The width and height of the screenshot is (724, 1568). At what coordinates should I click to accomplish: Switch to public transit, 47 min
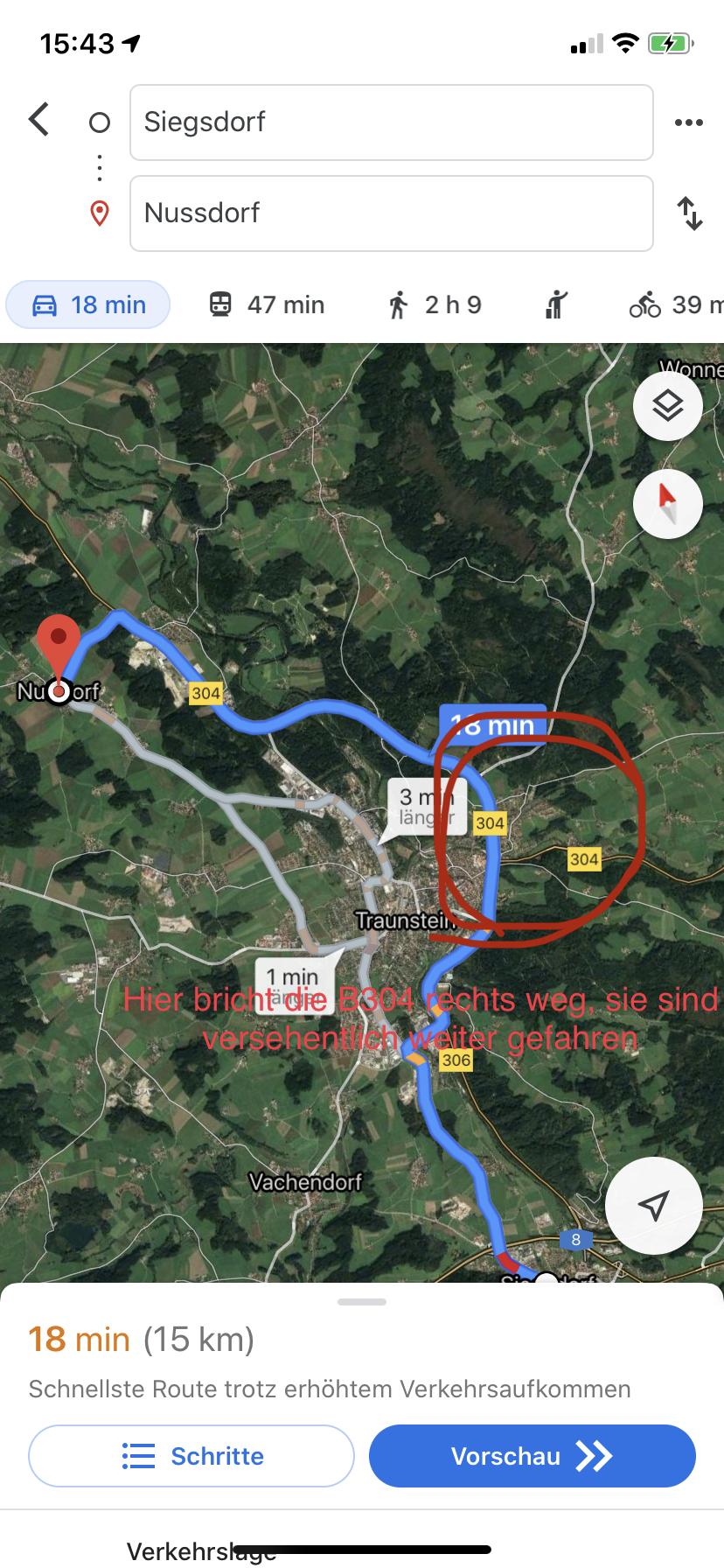point(267,304)
